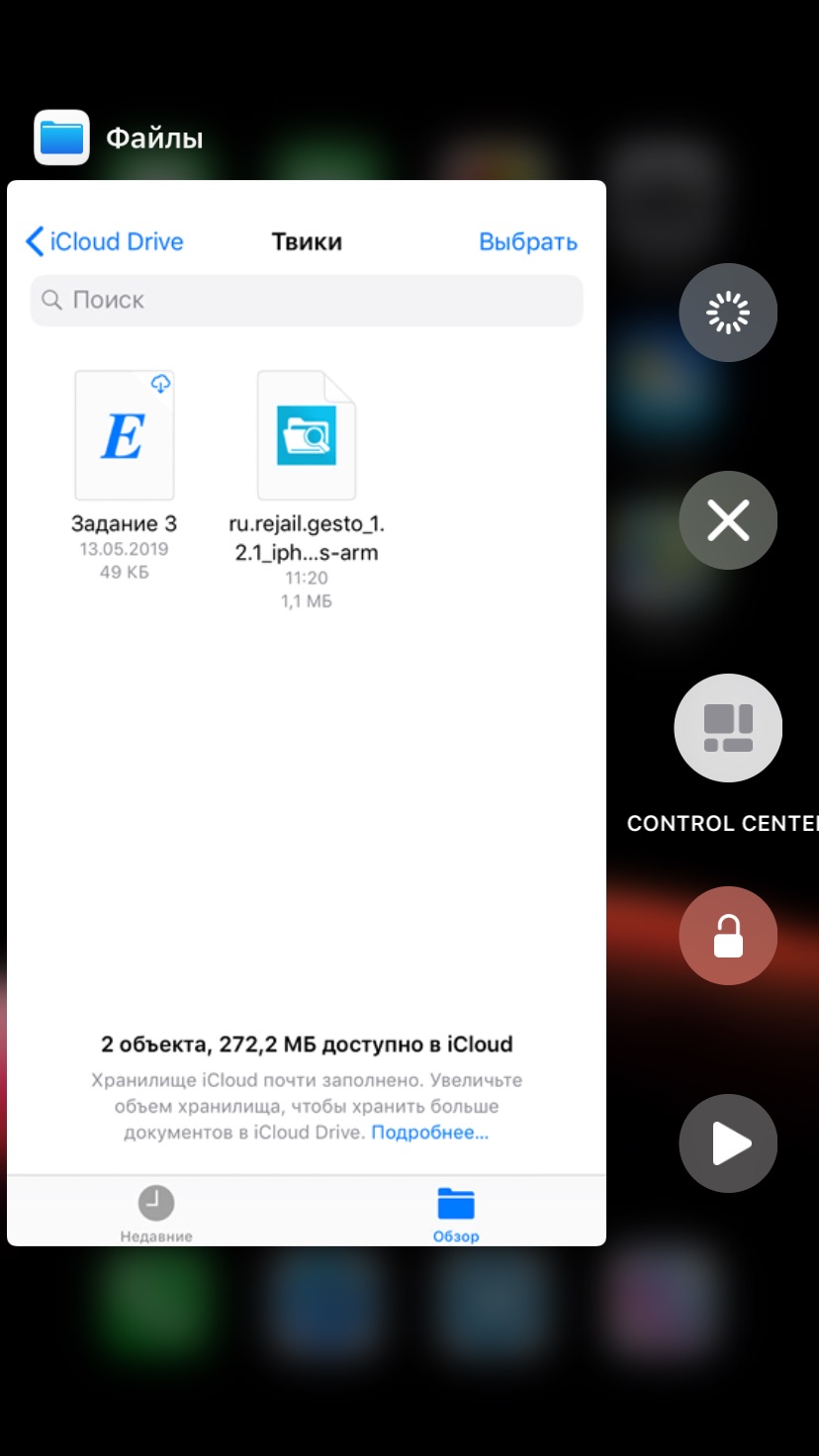Viewport: 819px width, 1456px height.
Task: Tap the play button
Action: 728,1143
